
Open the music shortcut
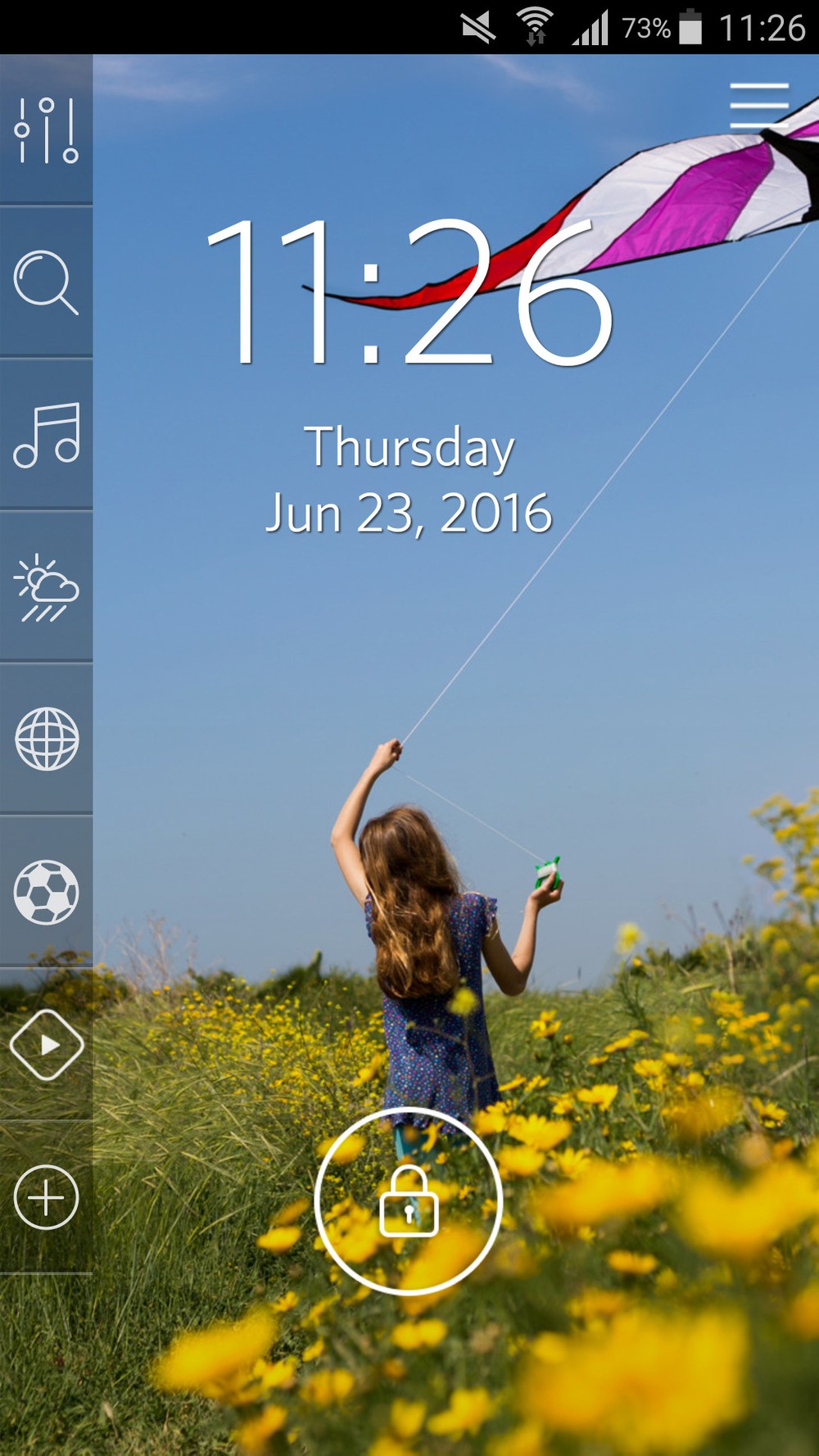(46, 435)
